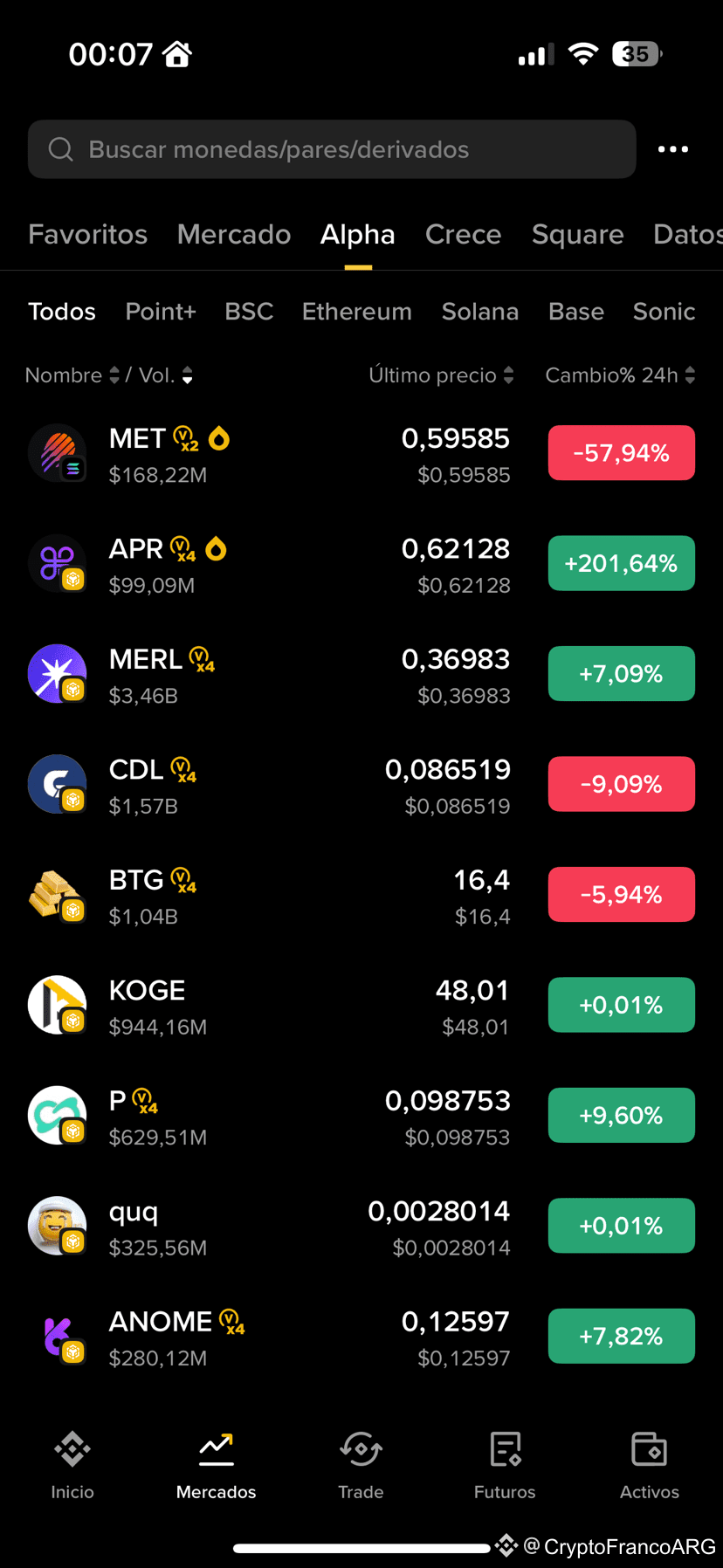Open the search magnifier icon
The width and height of the screenshot is (723, 1568).
(x=60, y=149)
